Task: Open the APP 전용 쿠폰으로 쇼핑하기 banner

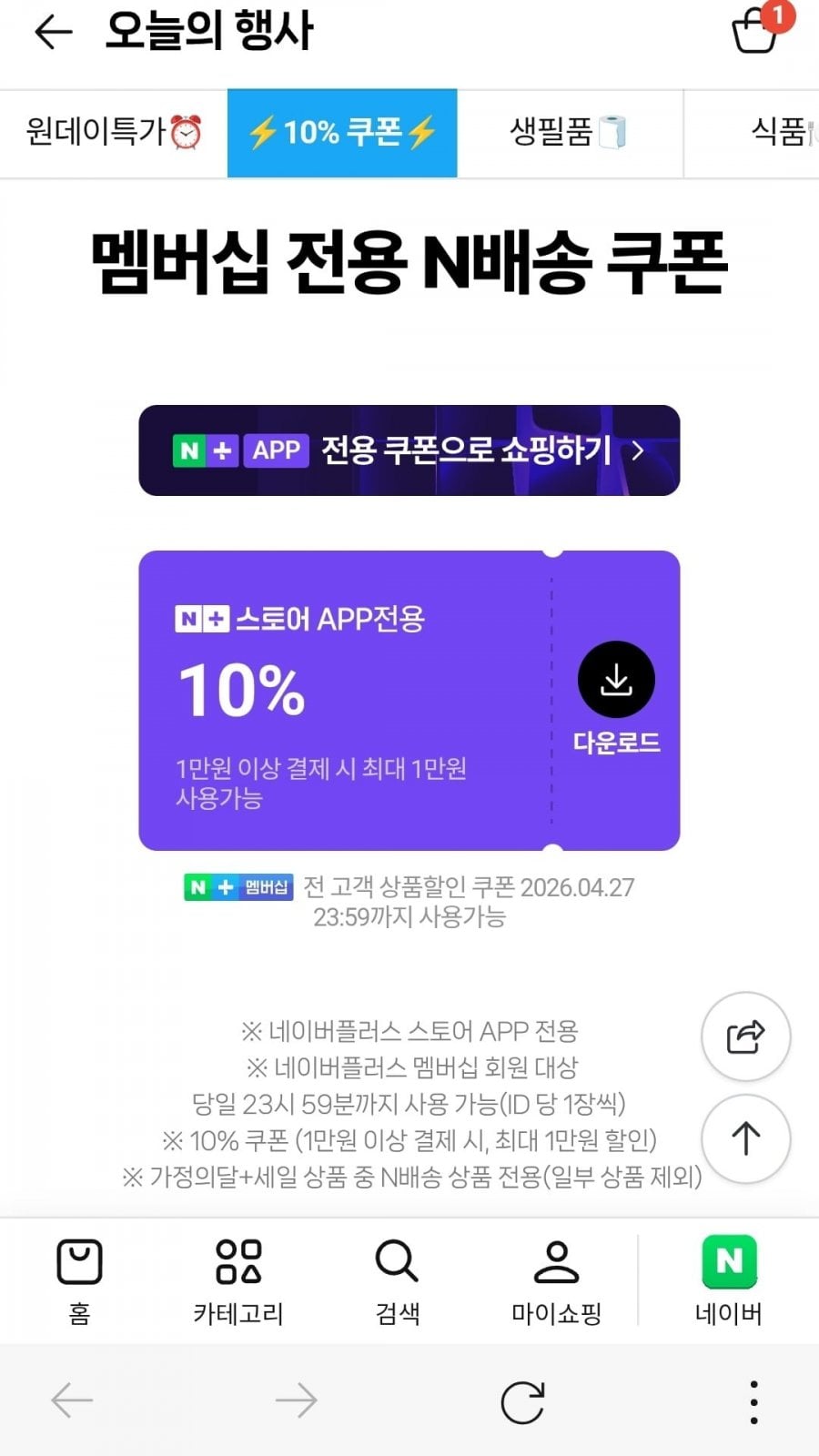Action: (409, 450)
